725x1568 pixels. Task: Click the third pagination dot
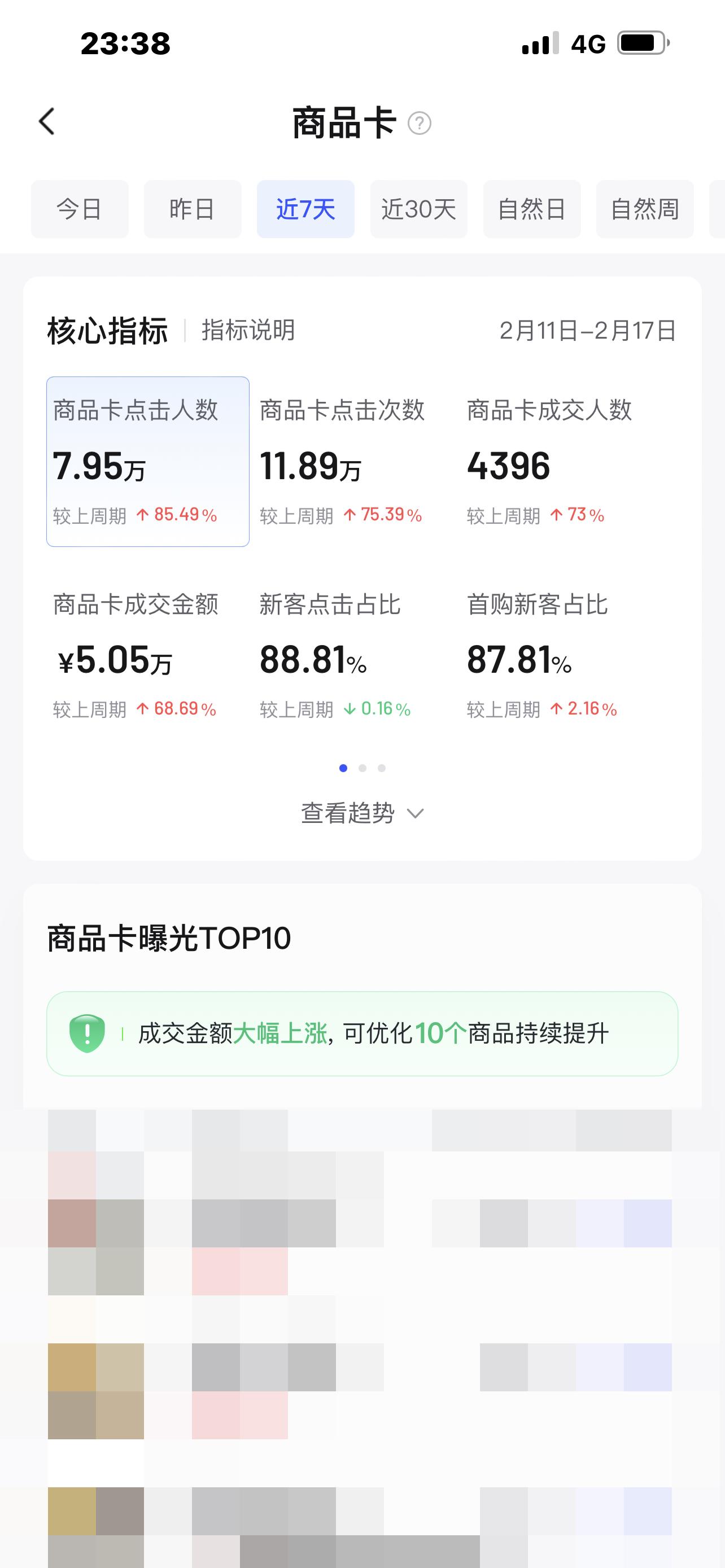pyautogui.click(x=382, y=768)
